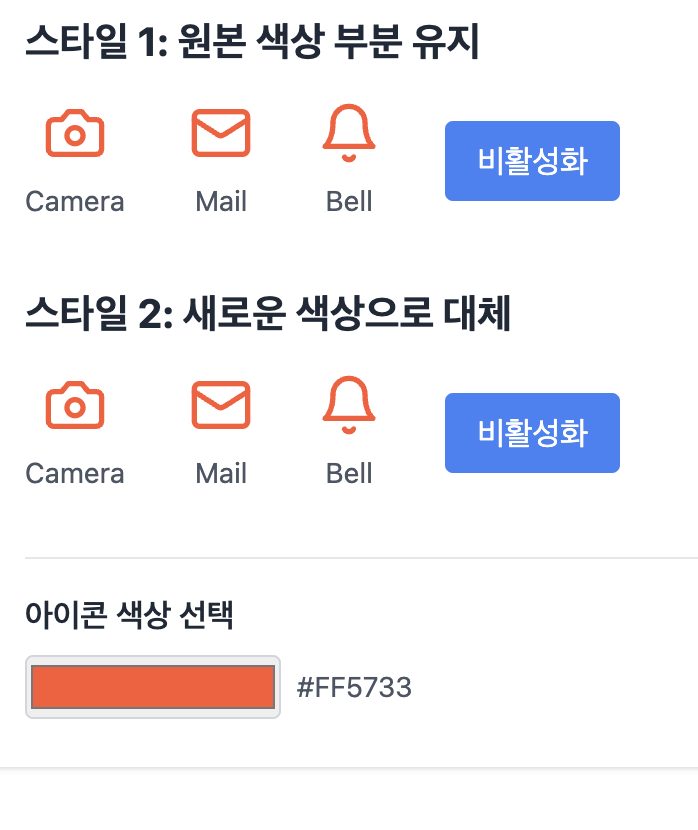Viewport: 698px width, 830px height.
Task: Open the icon color picker swatch
Action: coord(153,687)
